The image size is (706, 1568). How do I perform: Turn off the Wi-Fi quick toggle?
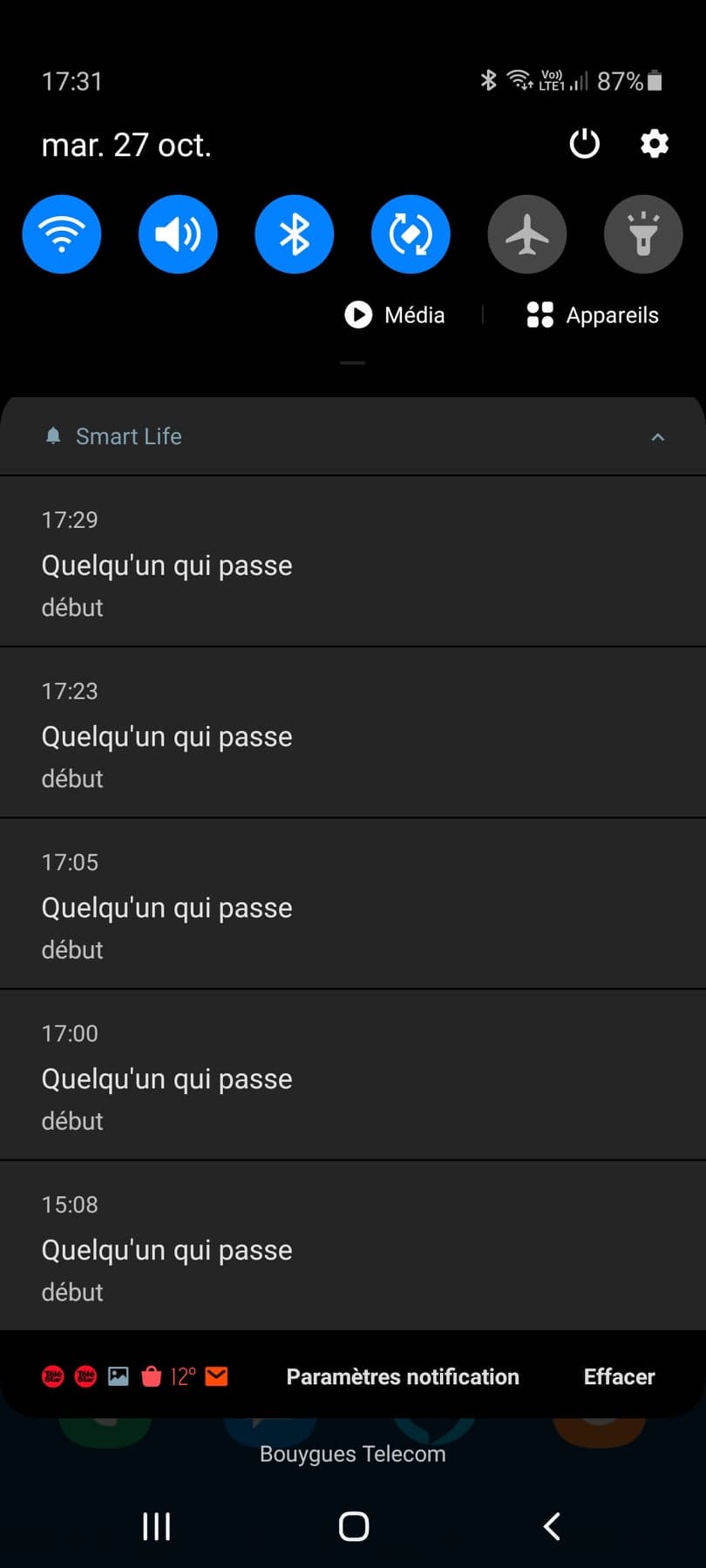(62, 234)
